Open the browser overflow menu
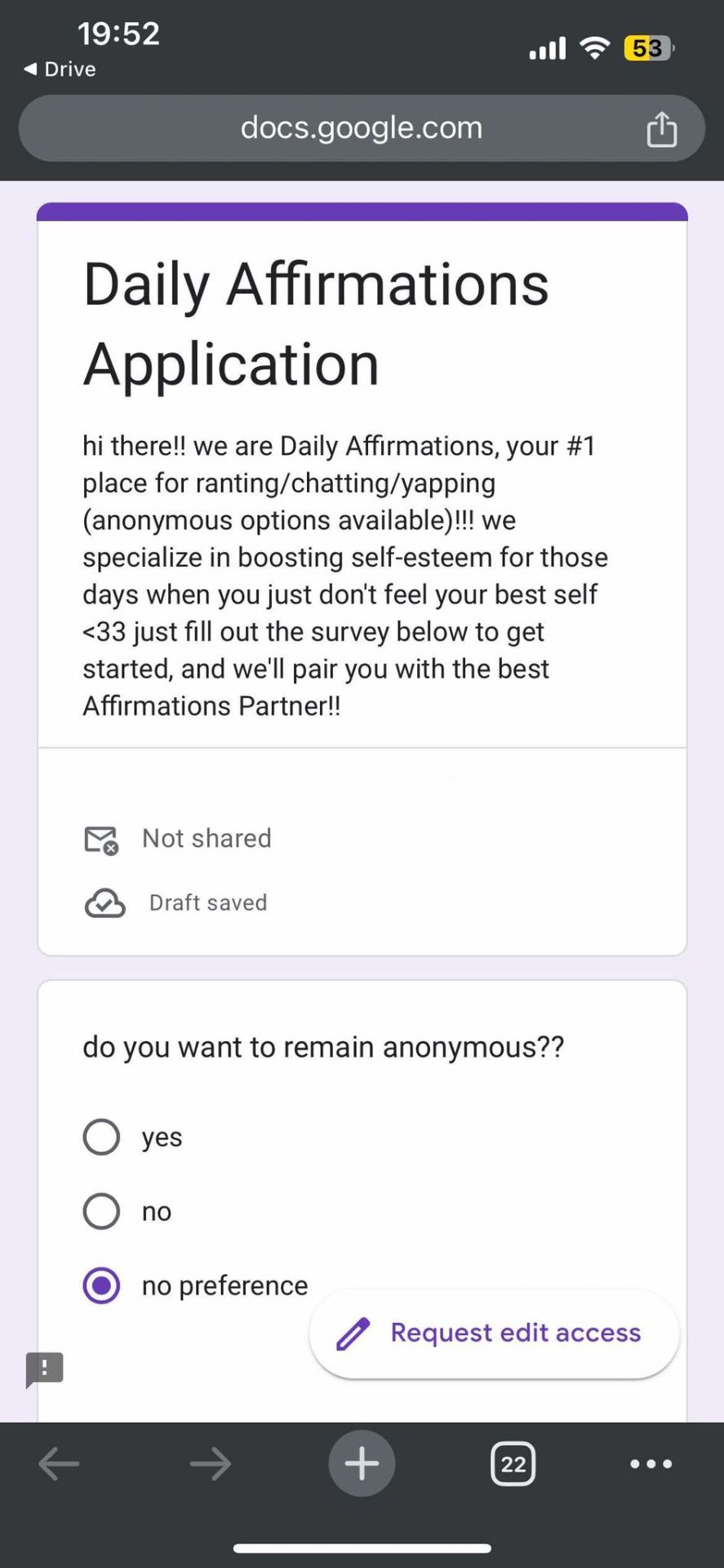This screenshot has width=724, height=1568. pyautogui.click(x=651, y=1464)
